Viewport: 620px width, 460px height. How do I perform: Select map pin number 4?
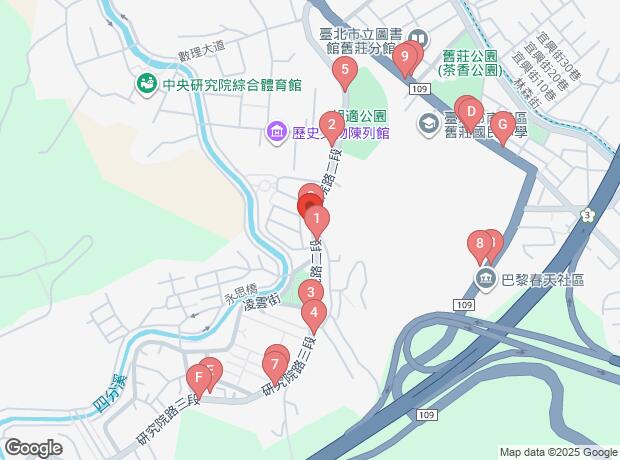pos(315,314)
